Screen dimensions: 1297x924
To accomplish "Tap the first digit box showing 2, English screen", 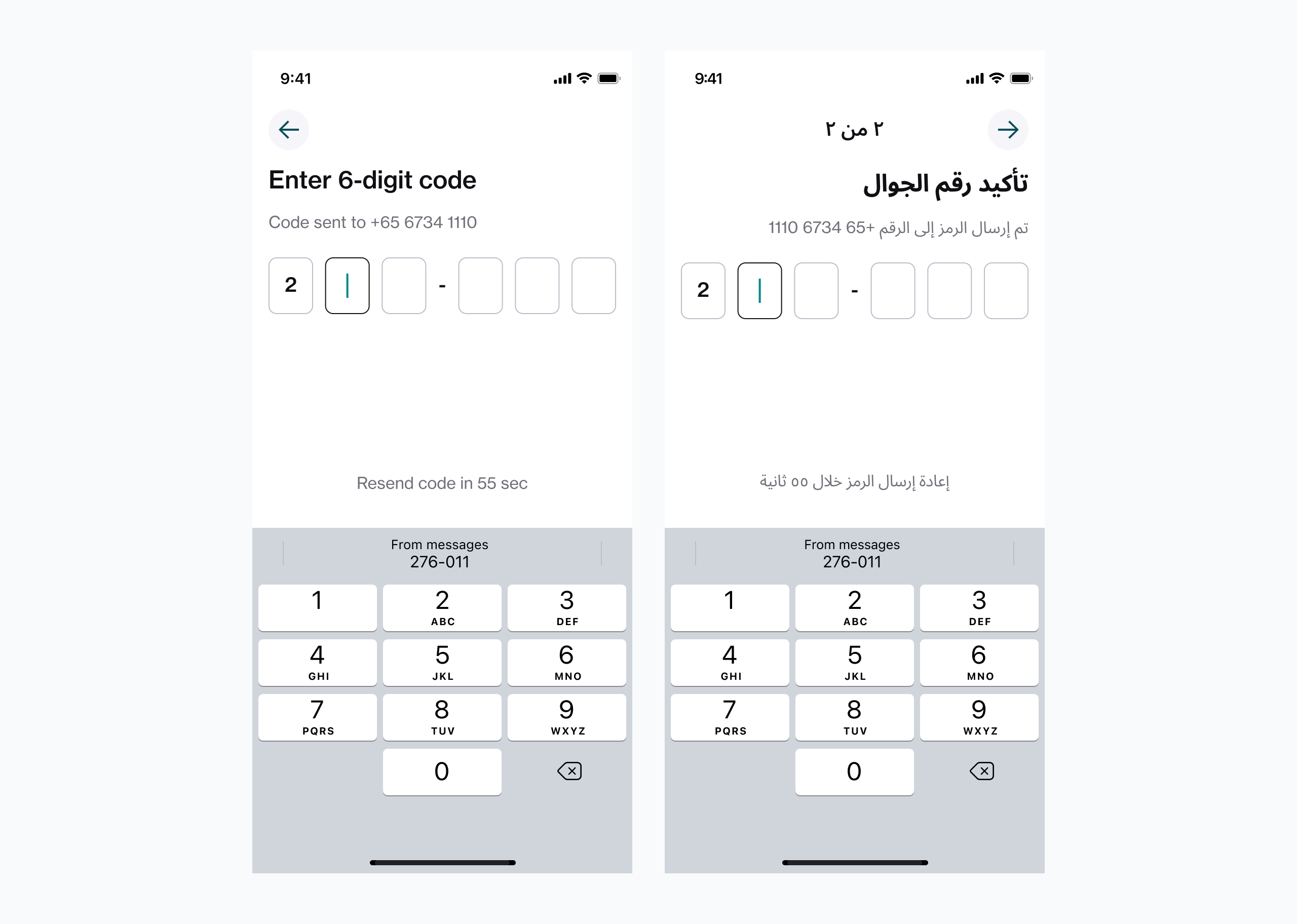I will click(291, 286).
